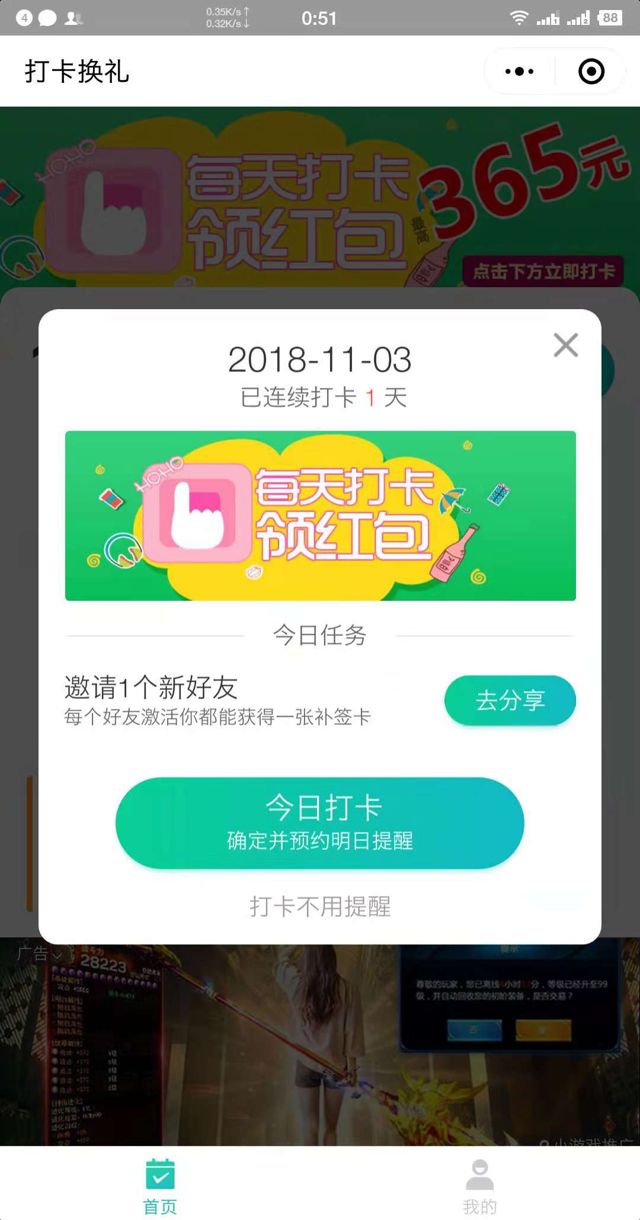Image resolution: width=640 pixels, height=1220 pixels.
Task: Tap the 今日打卡 check-in button
Action: pyautogui.click(x=320, y=822)
